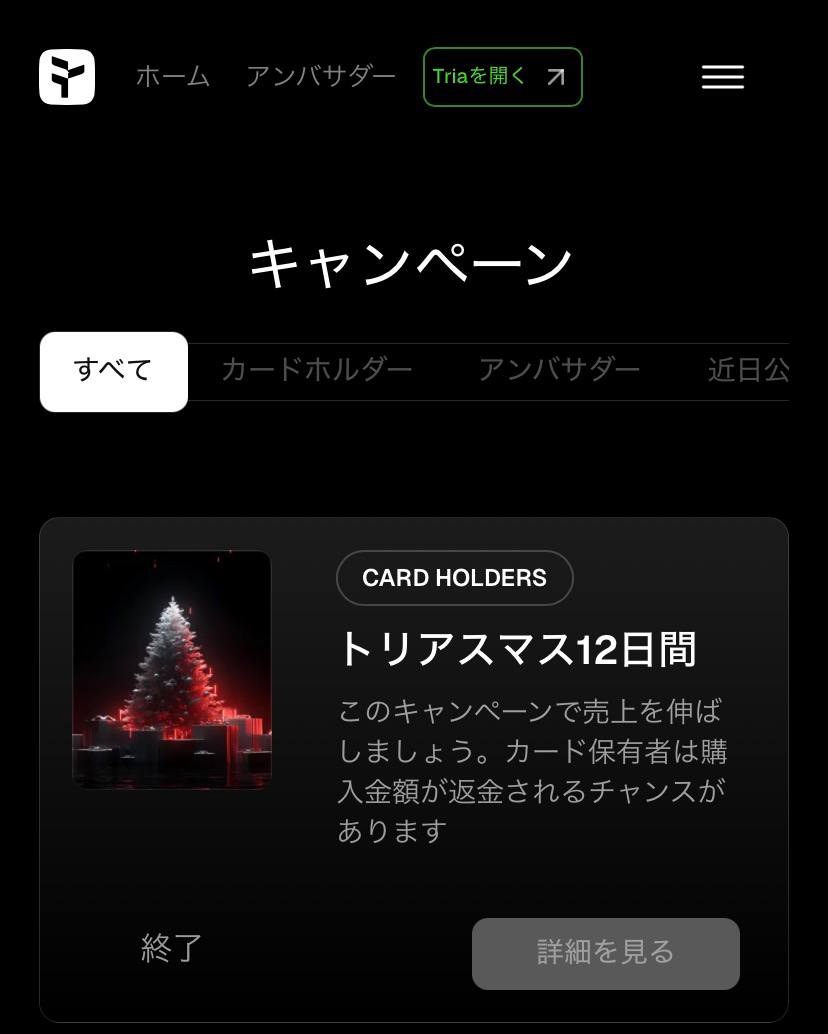Tap the Triaを開く button
This screenshot has width=828, height=1034.
tap(502, 77)
